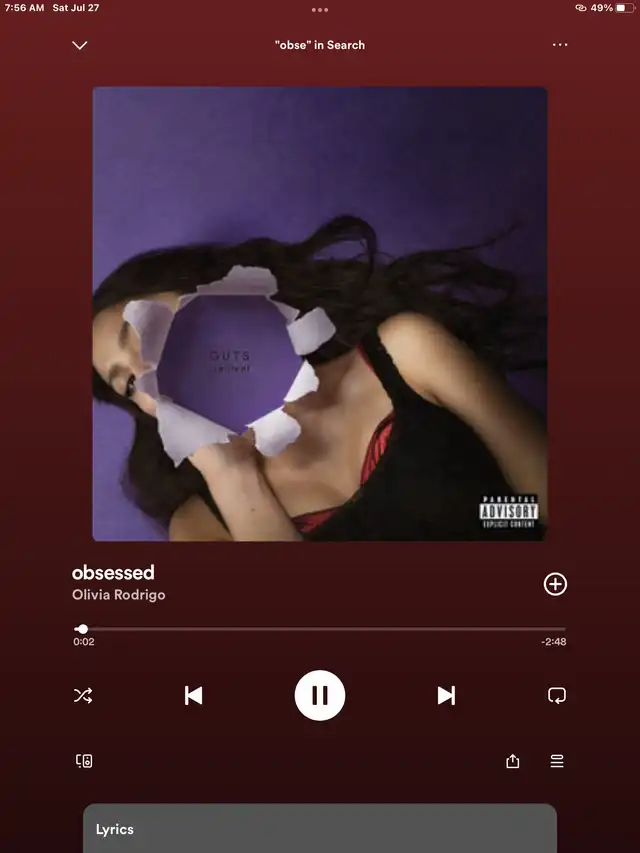Open the play queue
The height and width of the screenshot is (853, 640).
pyautogui.click(x=557, y=761)
